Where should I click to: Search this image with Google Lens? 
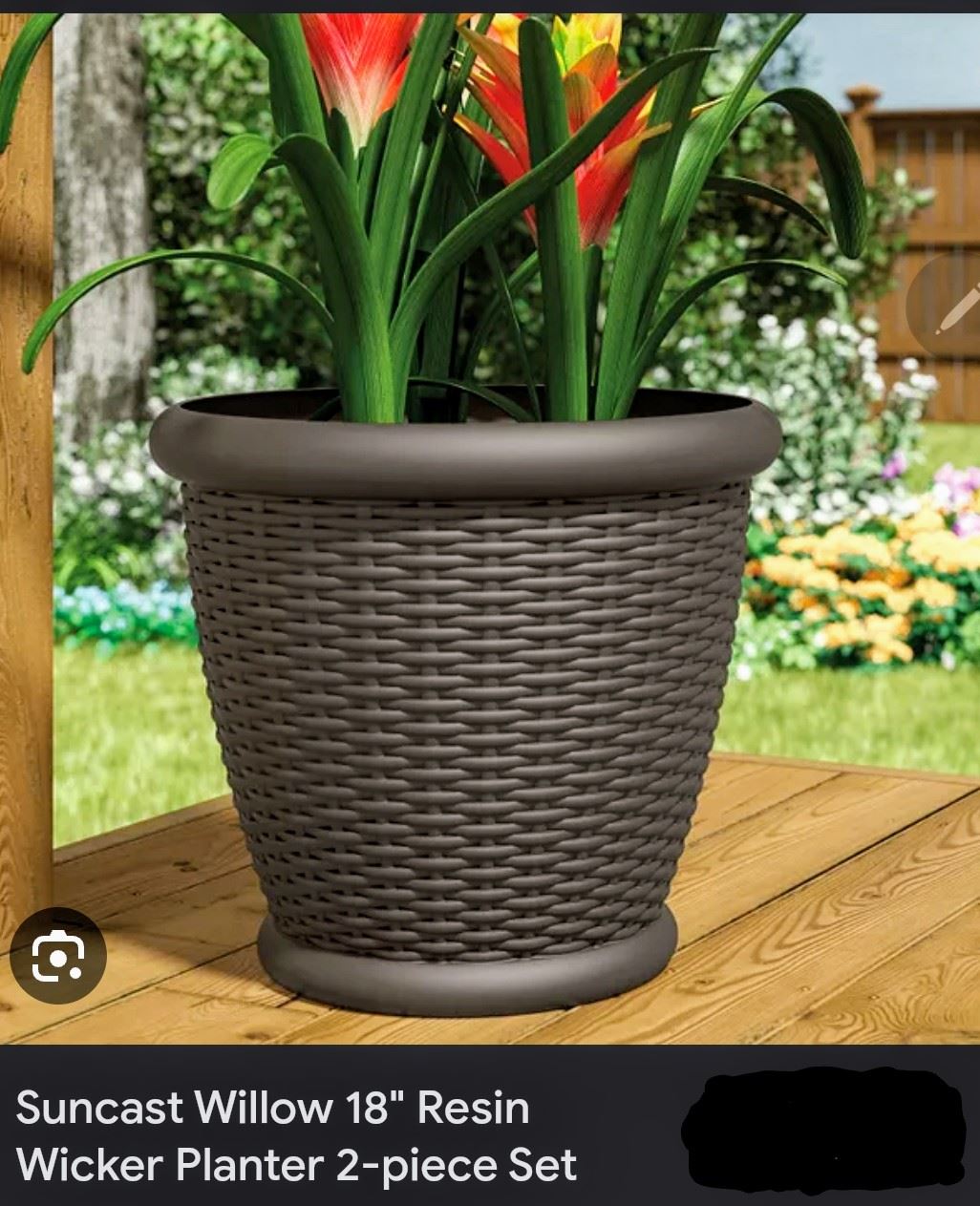(57, 955)
